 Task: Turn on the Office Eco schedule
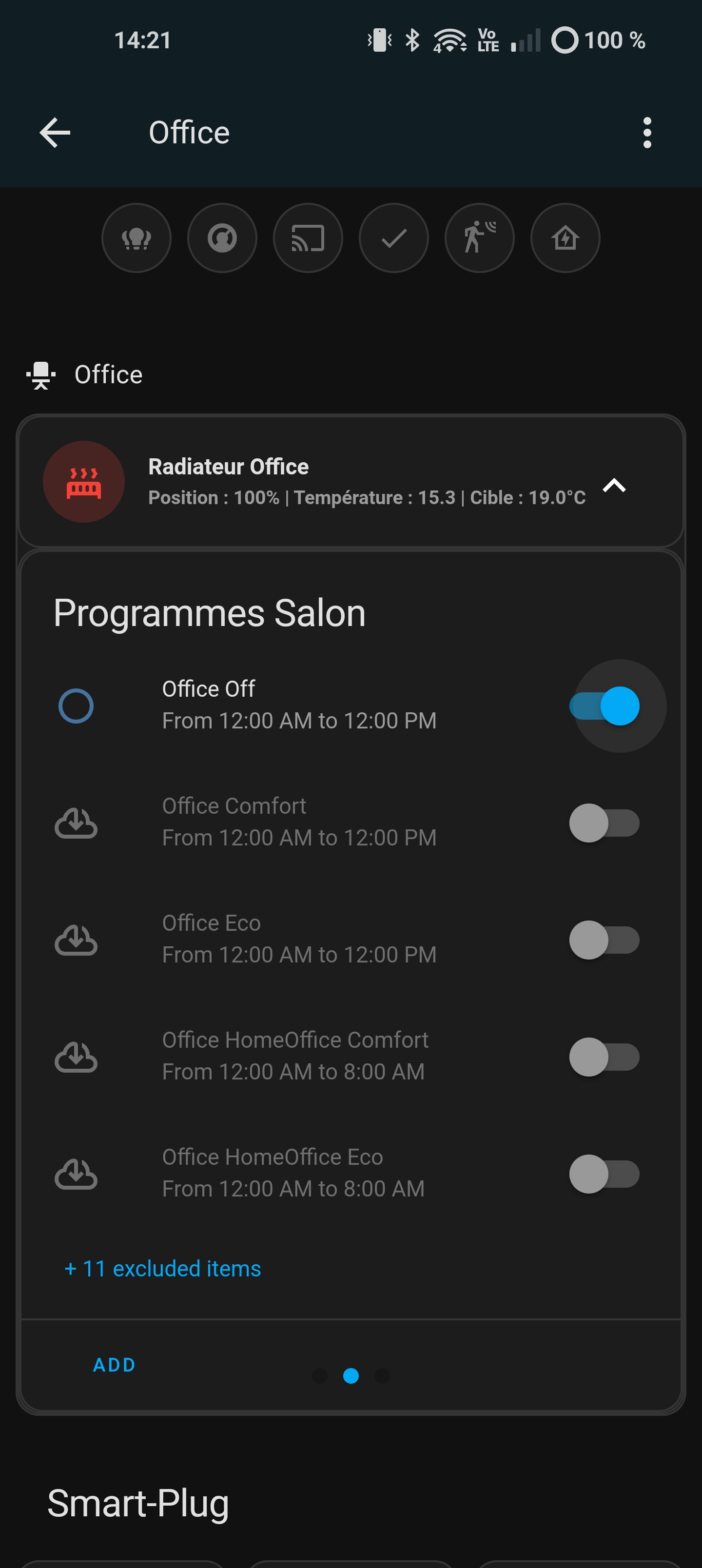click(x=604, y=940)
